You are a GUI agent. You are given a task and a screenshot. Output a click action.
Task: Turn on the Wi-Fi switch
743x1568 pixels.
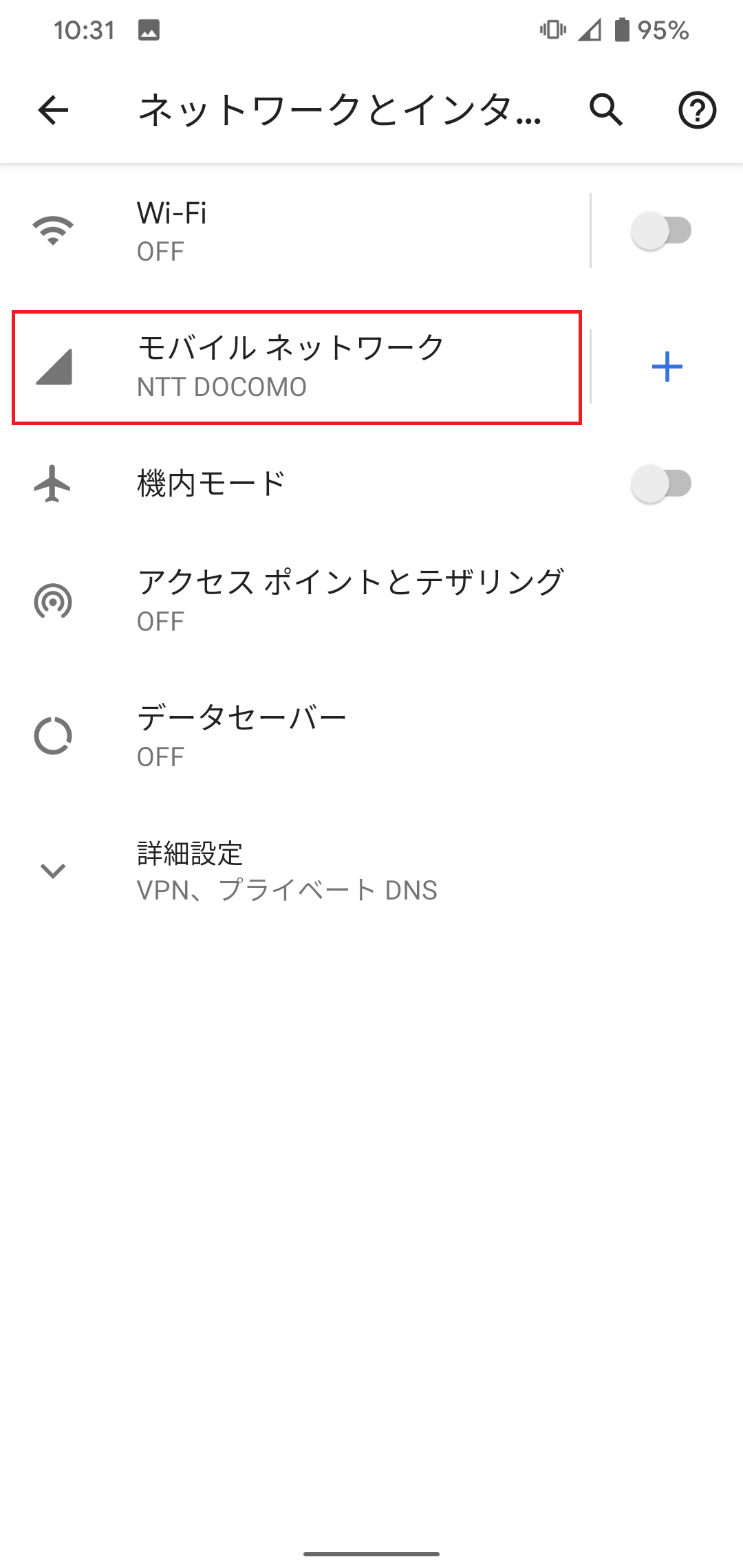click(662, 230)
